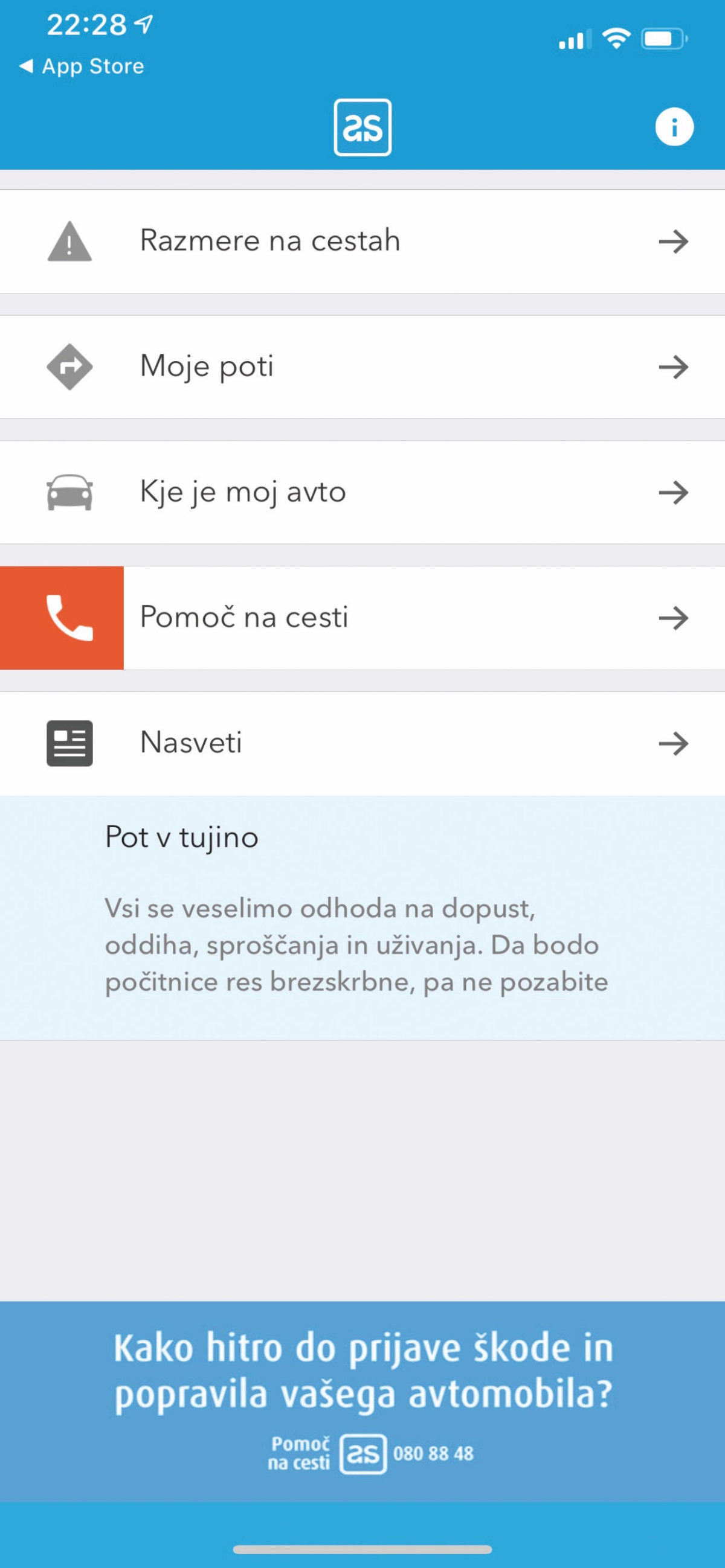The image size is (725, 1568).
Task: Open the Nasveti section
Action: click(362, 743)
